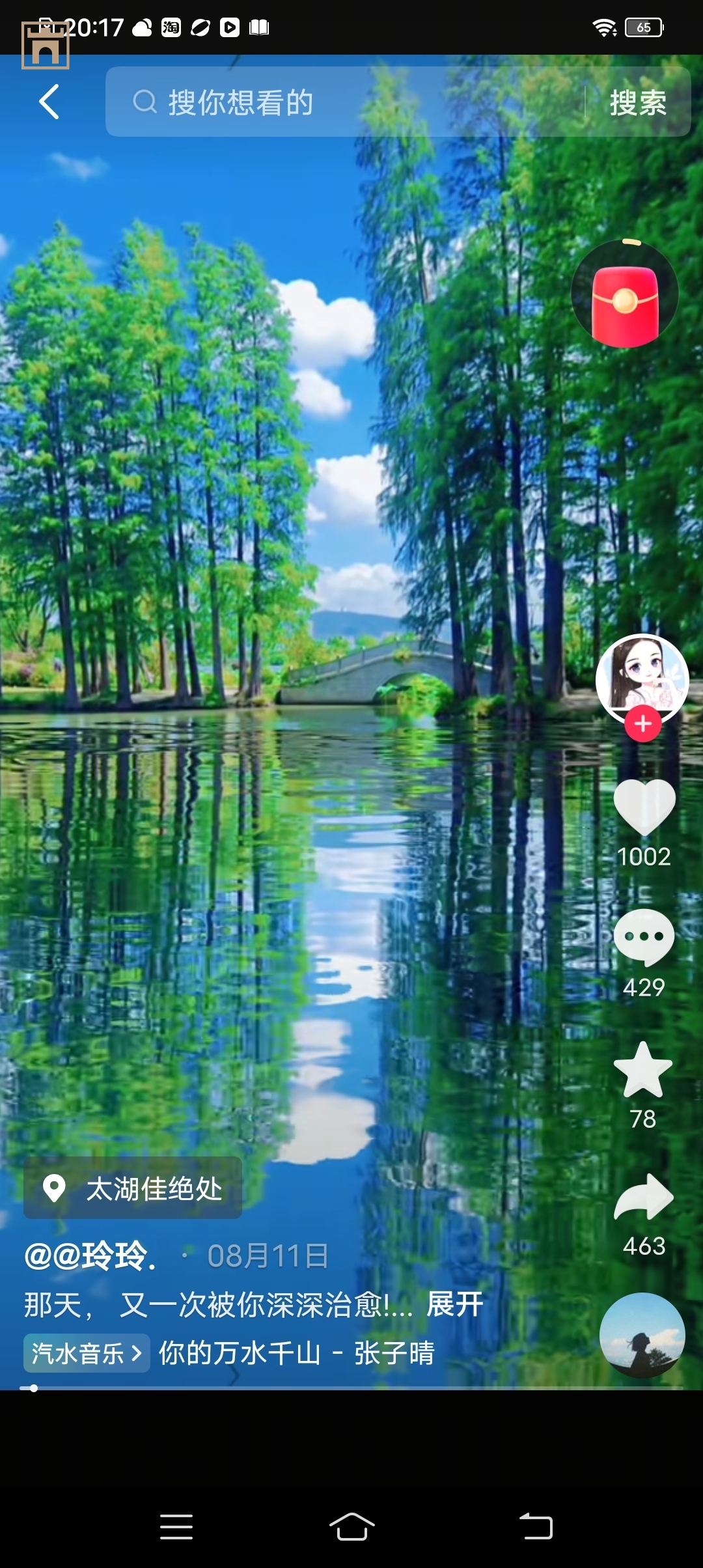Tap the magnifier icon in the search bar
703x1568 pixels.
(x=145, y=102)
